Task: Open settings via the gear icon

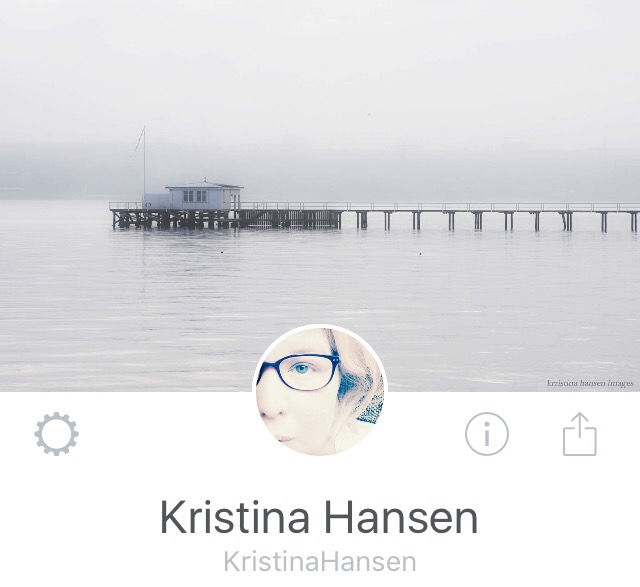Action: pyautogui.click(x=56, y=434)
